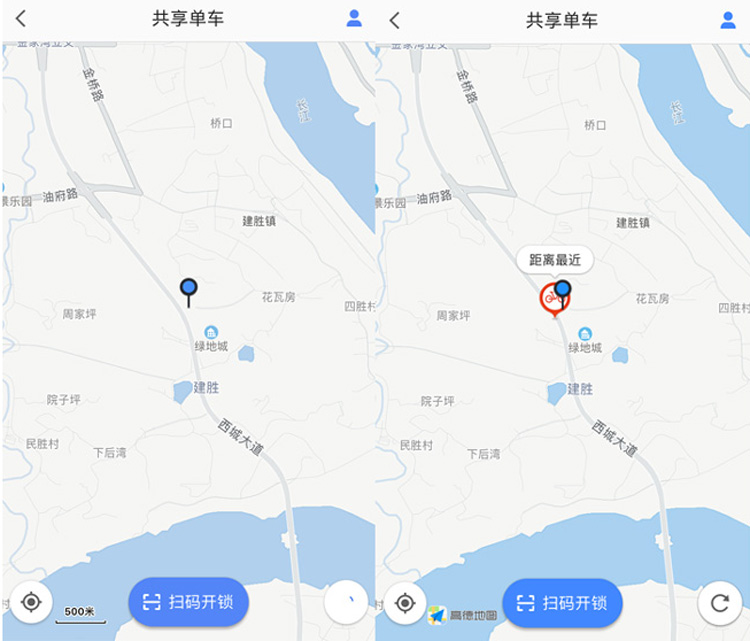
Task: Recenter map using locate icon beside 高德地图 logo
Action: pyautogui.click(x=405, y=602)
